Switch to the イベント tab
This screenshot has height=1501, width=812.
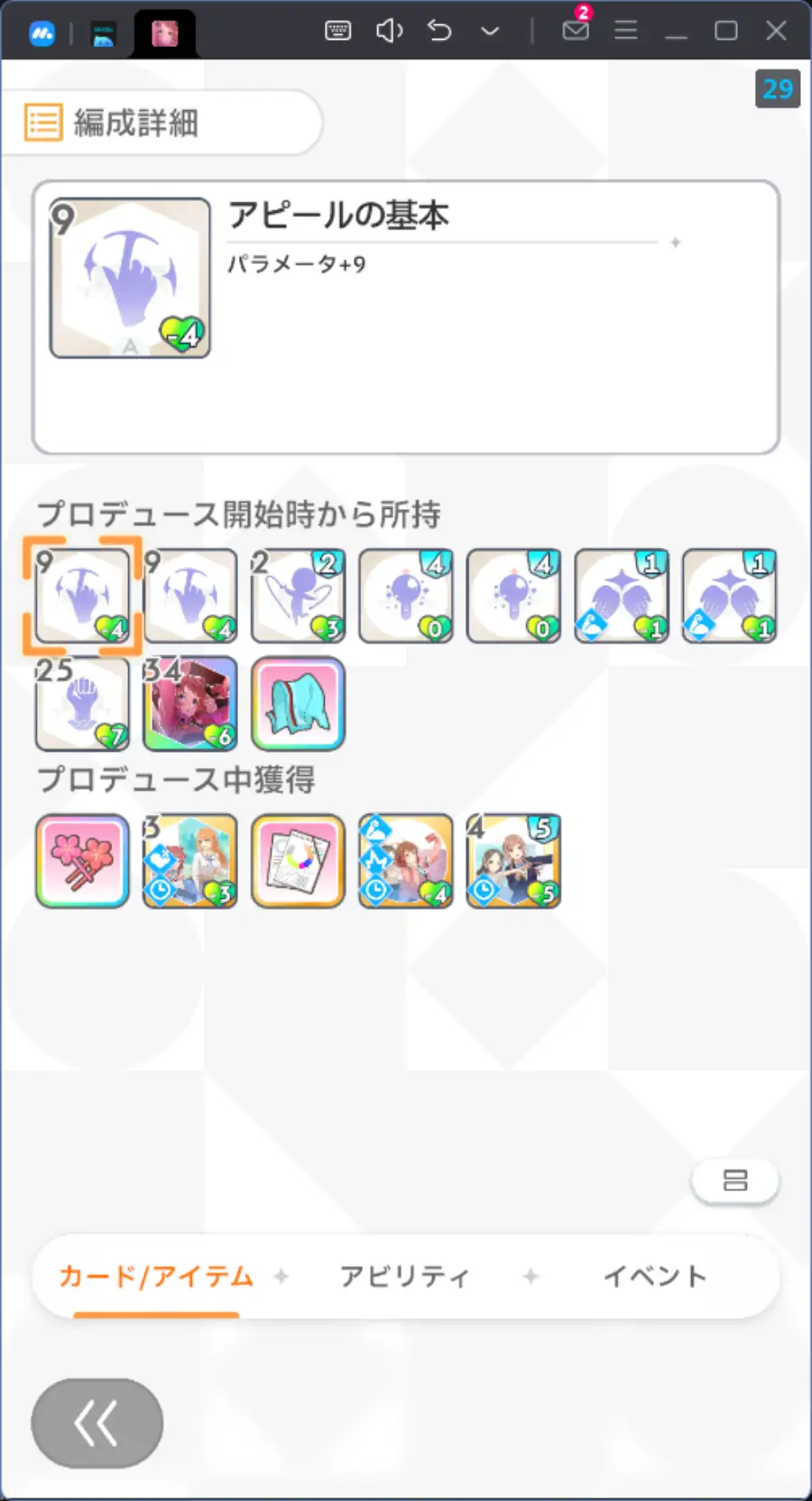[x=655, y=1276]
